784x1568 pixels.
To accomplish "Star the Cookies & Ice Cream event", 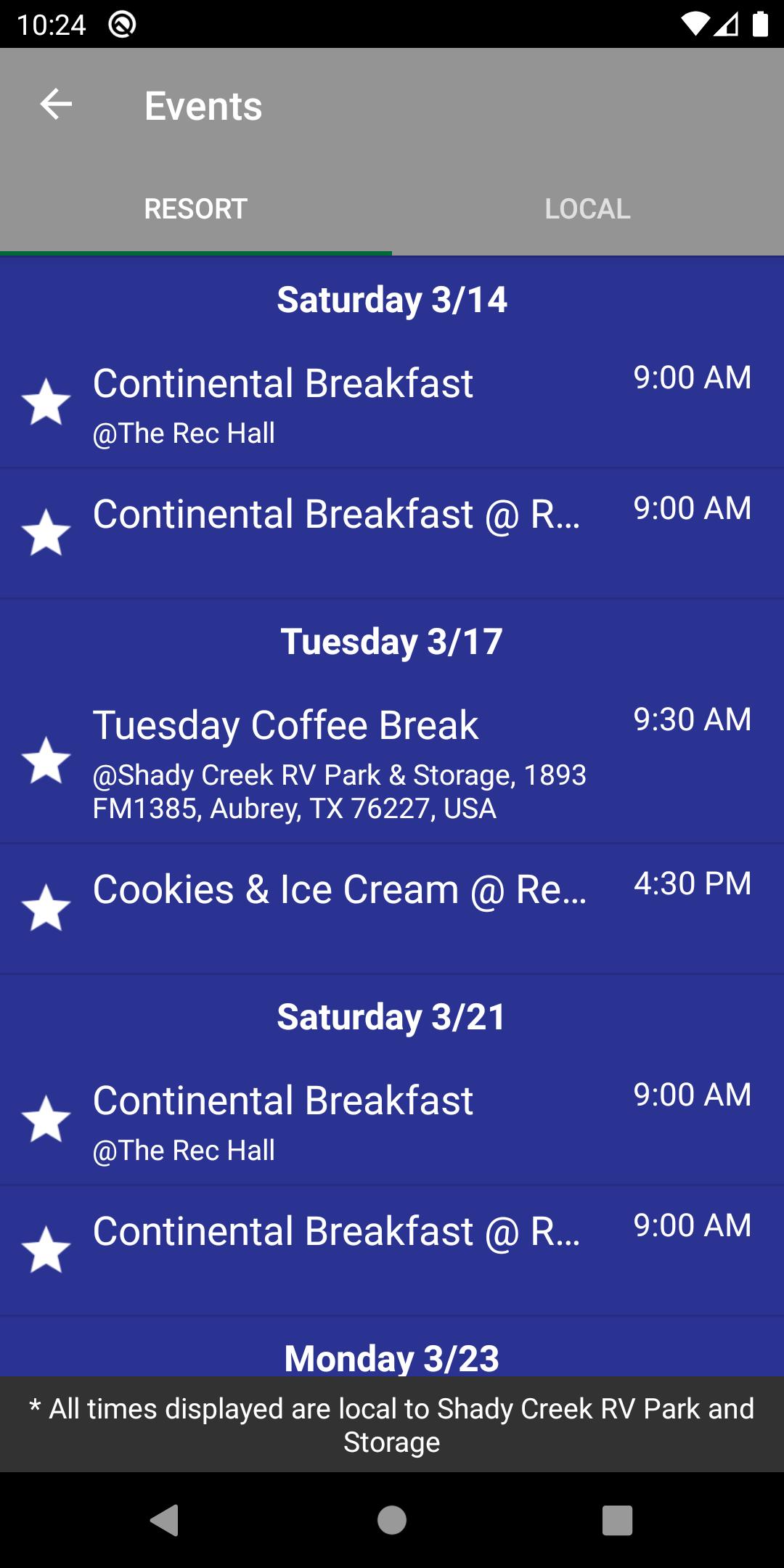I will tap(46, 907).
